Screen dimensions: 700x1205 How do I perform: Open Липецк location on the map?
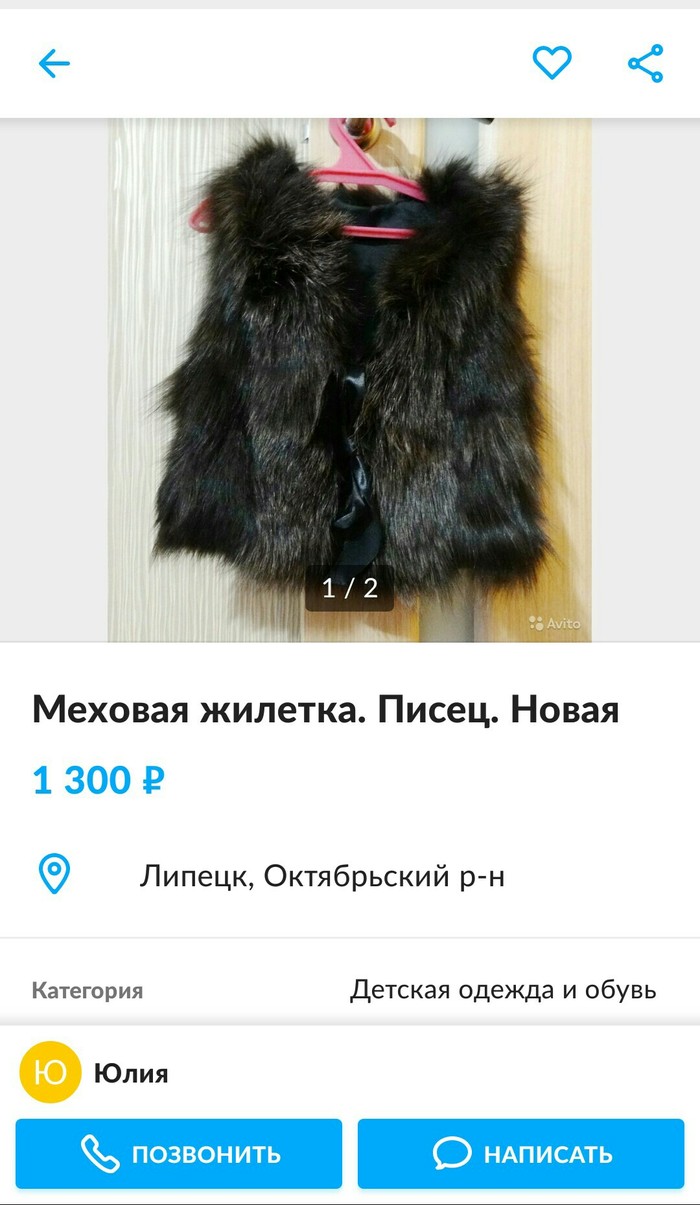tap(322, 877)
